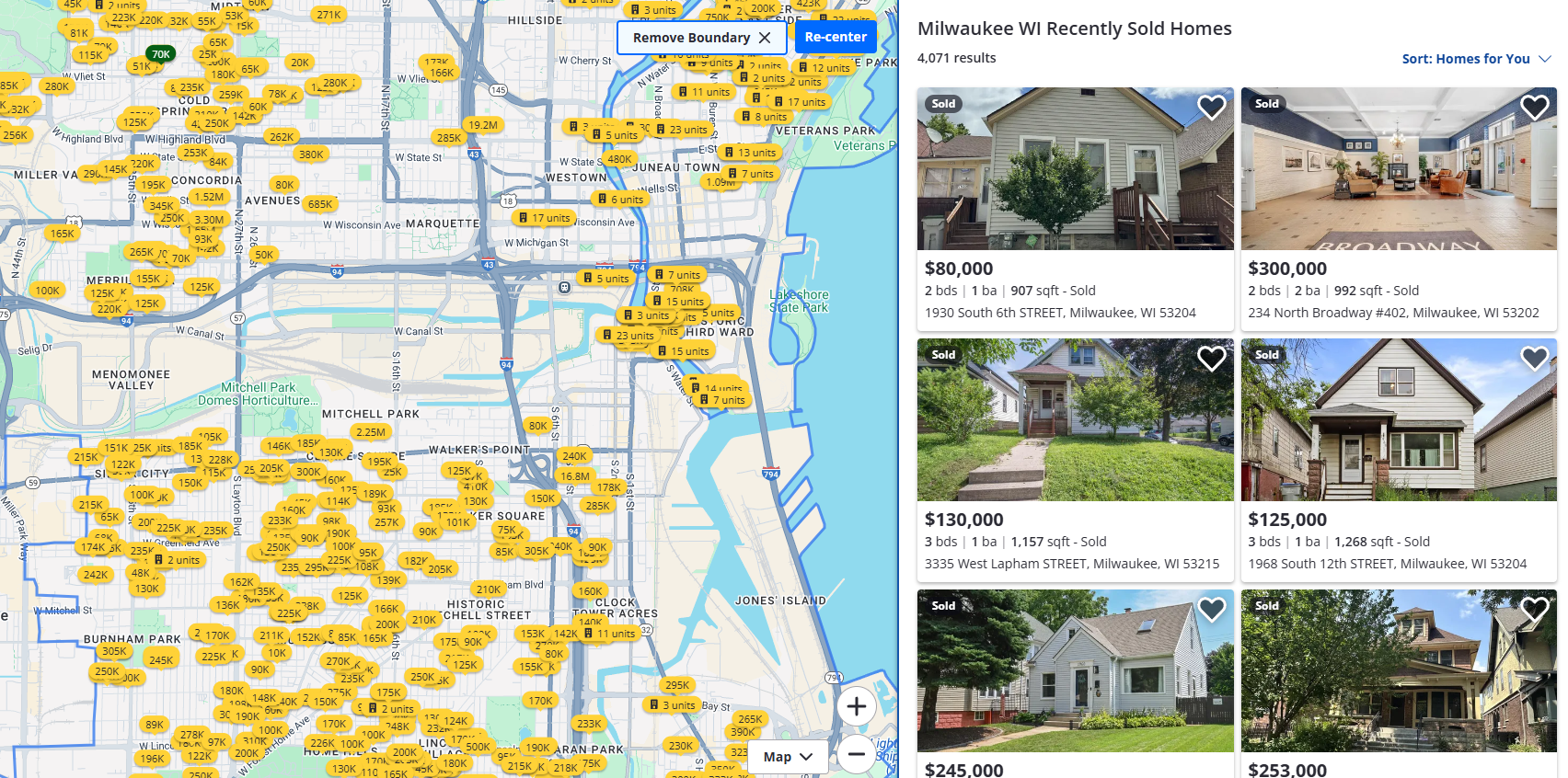Tap the 16.8M map price marker

coord(575,476)
